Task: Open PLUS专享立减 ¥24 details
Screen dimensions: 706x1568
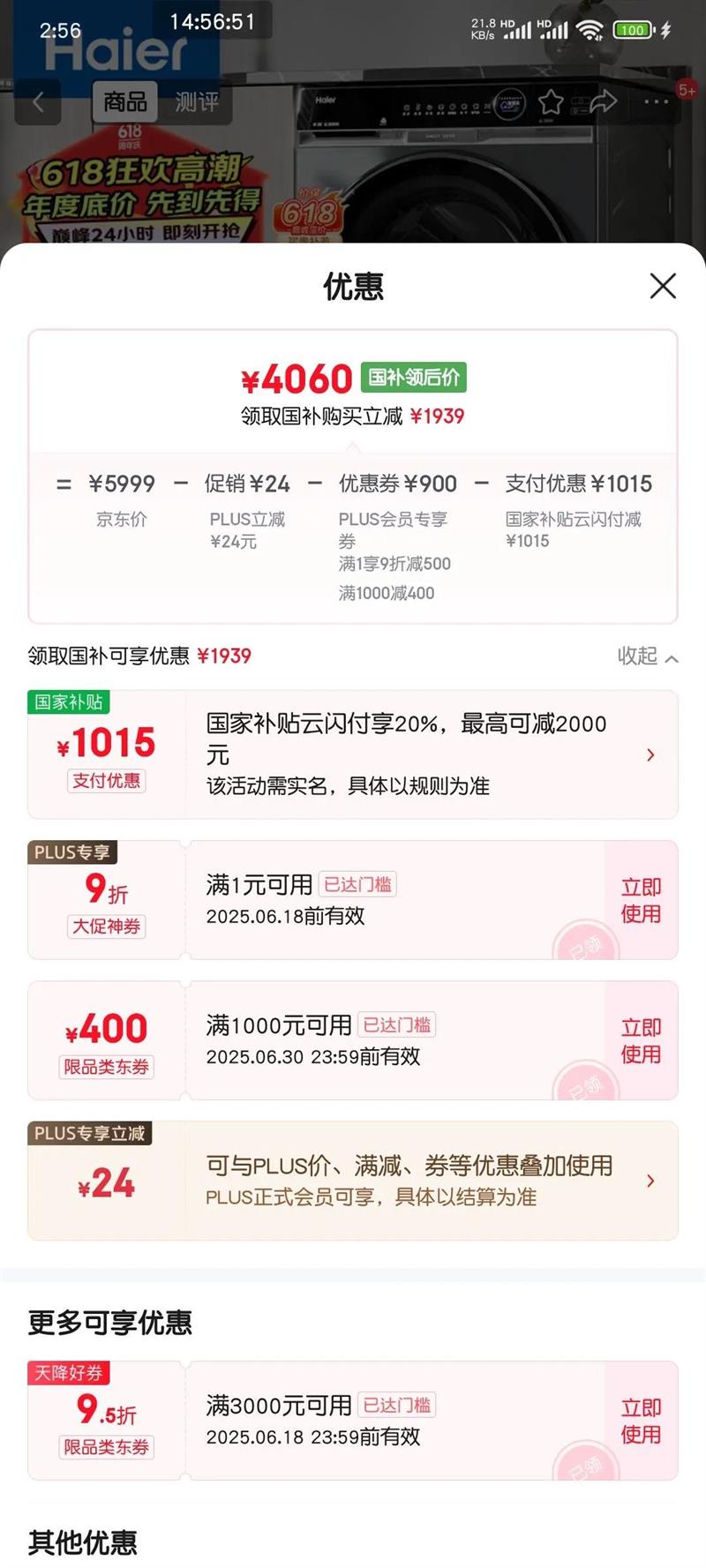Action: coord(650,1181)
